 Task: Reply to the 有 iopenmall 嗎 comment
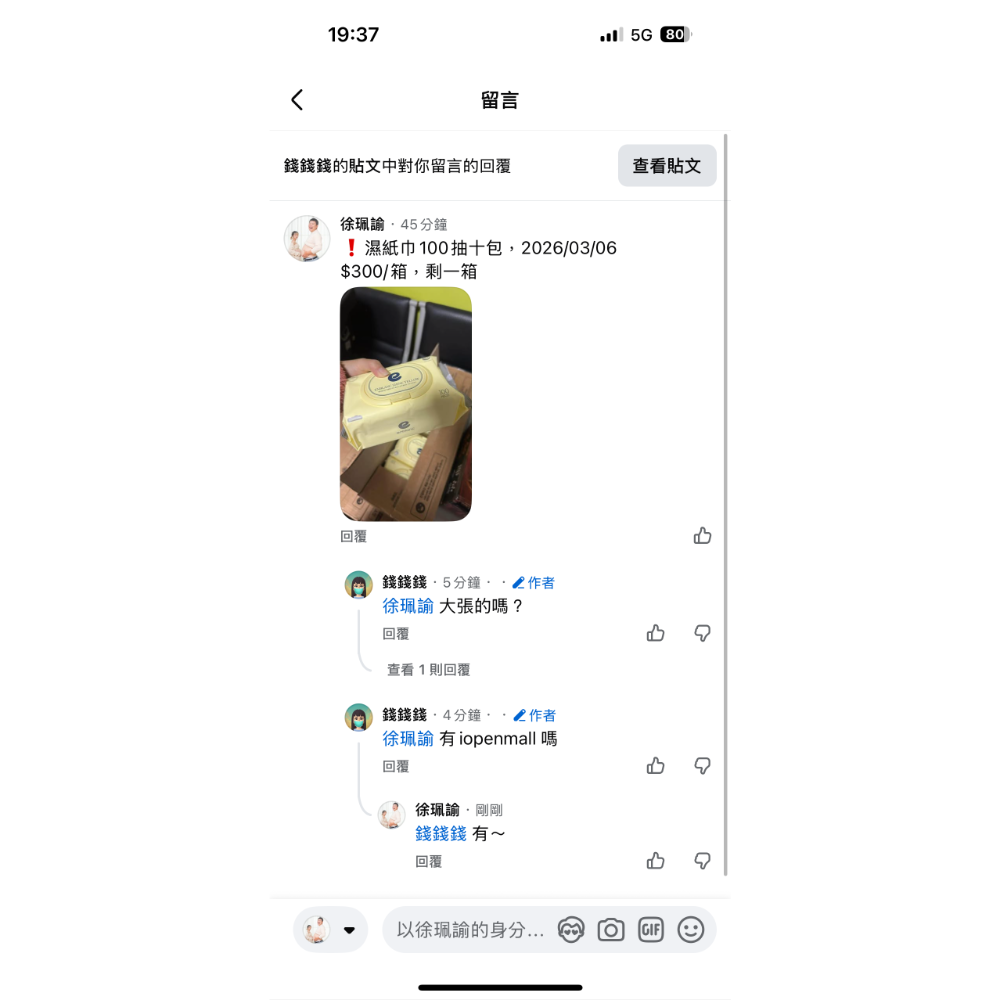pos(396,767)
